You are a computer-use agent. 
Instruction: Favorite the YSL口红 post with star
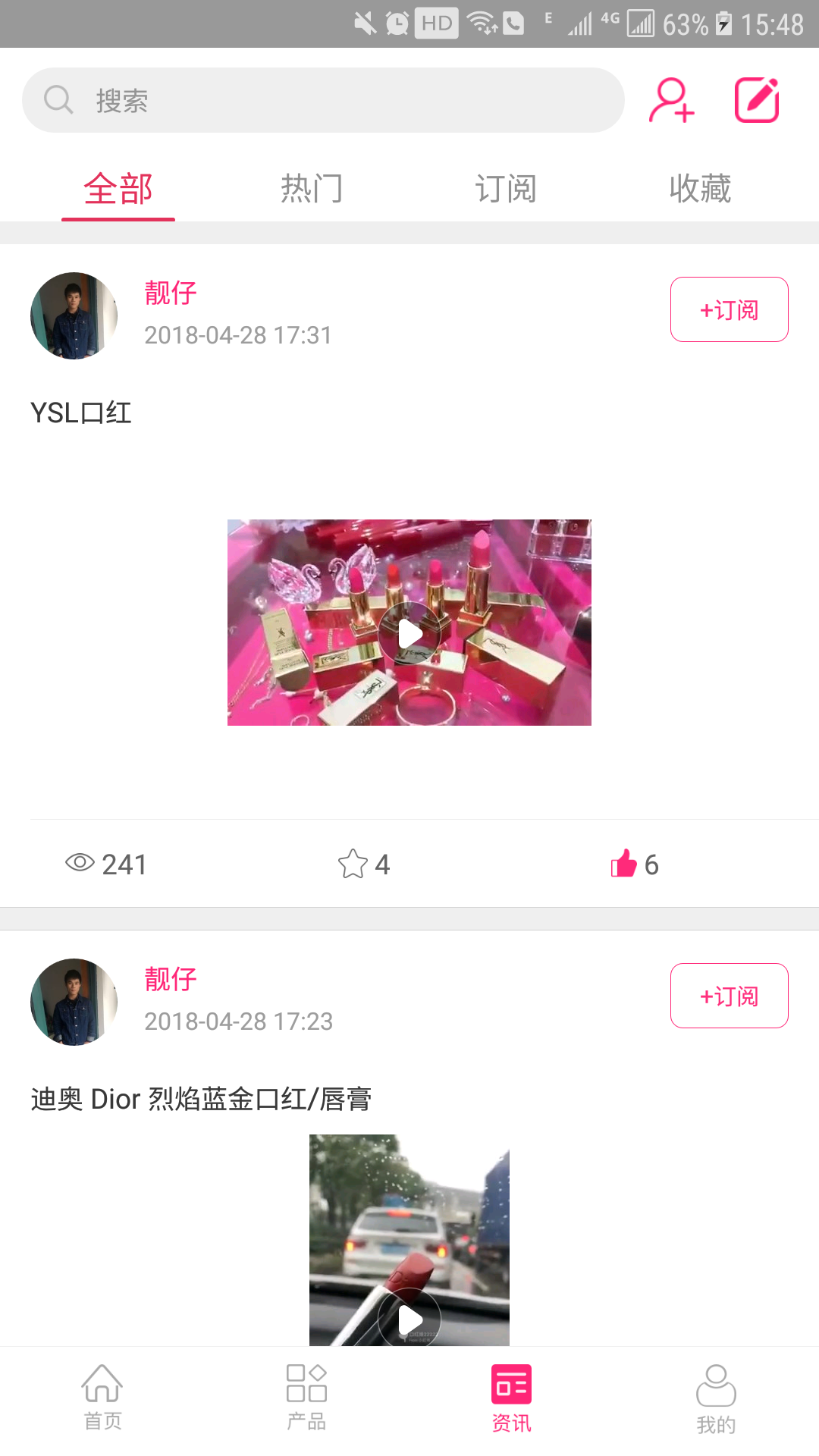point(353,864)
